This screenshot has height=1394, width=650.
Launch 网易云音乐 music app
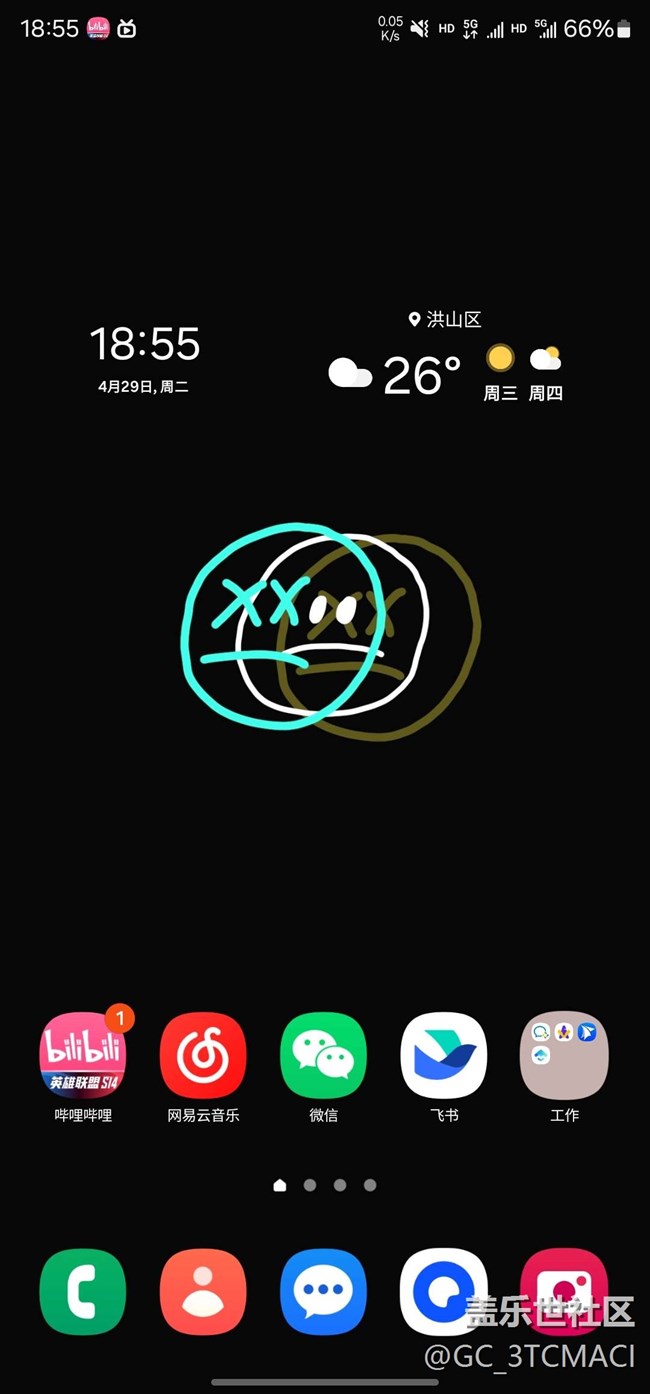(203, 1056)
